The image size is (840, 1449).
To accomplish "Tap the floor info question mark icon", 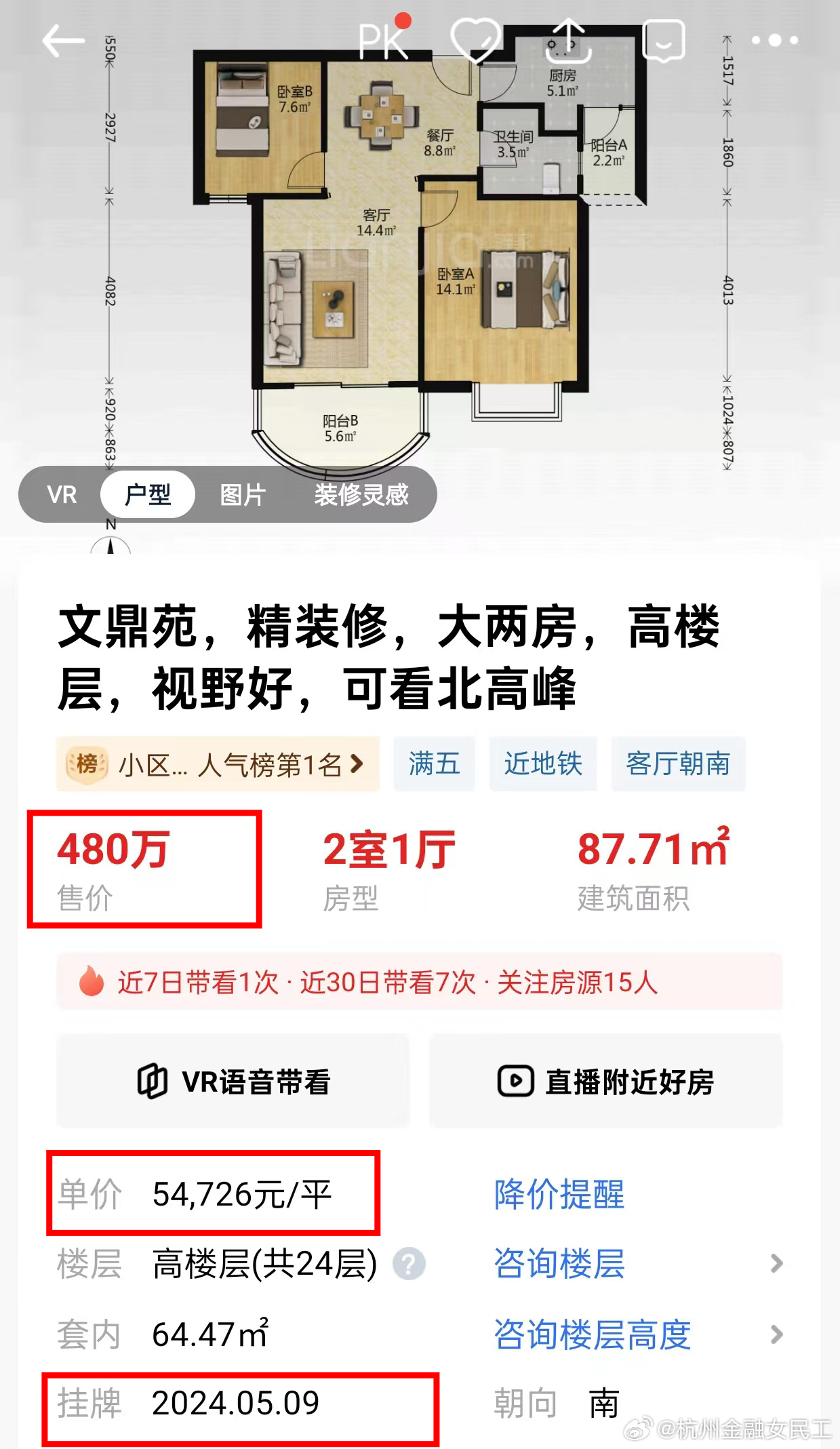I will coord(409,1265).
